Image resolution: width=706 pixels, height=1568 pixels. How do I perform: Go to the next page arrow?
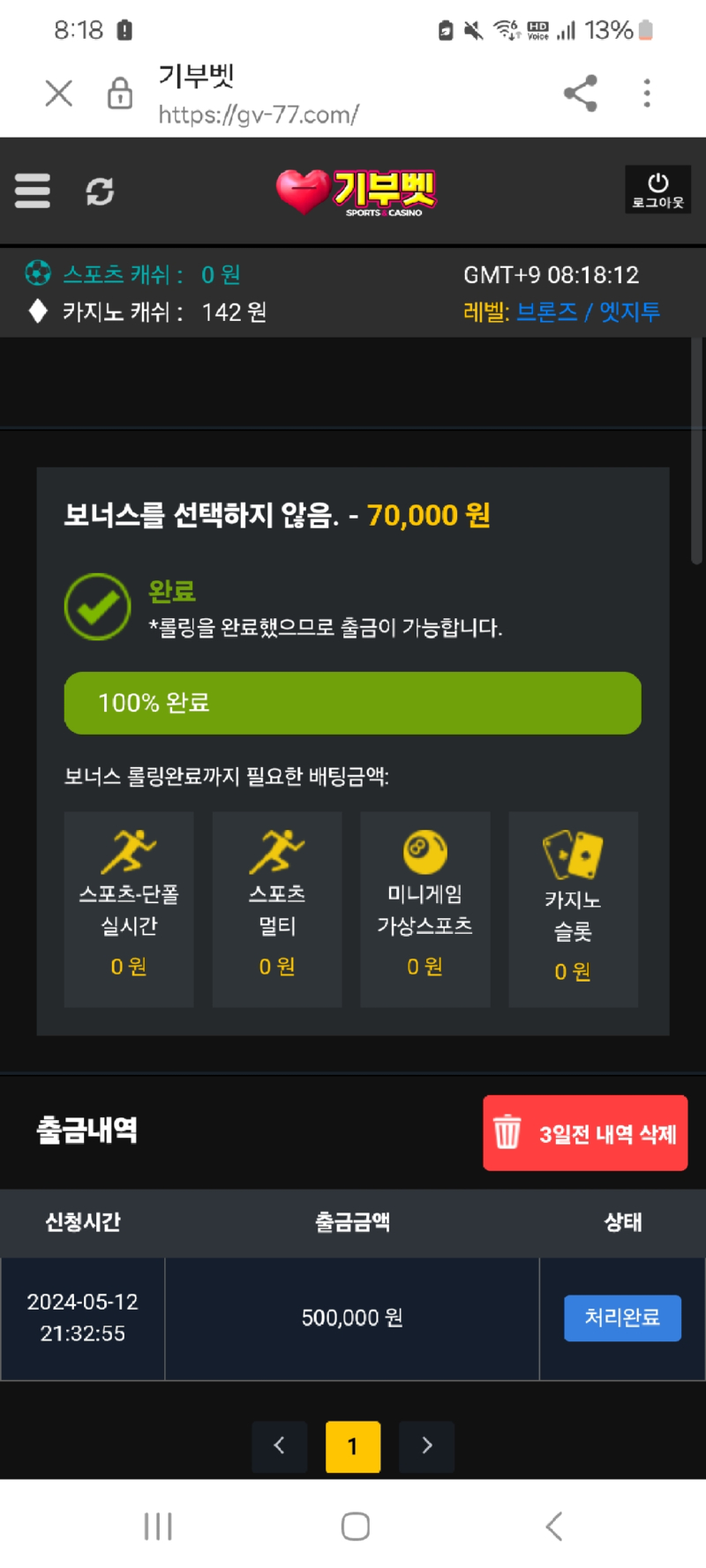point(427,1445)
